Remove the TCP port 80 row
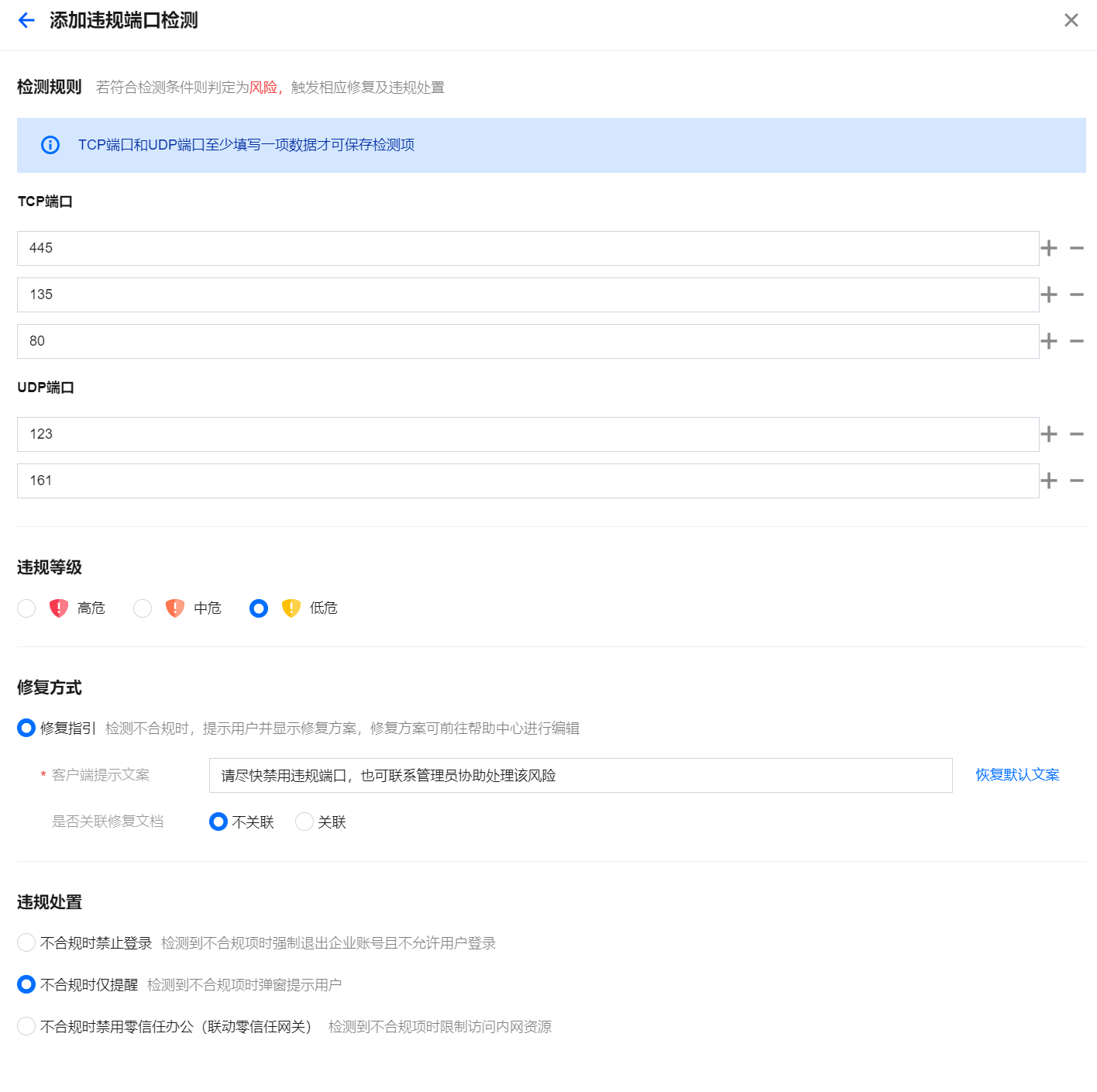This screenshot has width=1097, height=1092. tap(1076, 341)
